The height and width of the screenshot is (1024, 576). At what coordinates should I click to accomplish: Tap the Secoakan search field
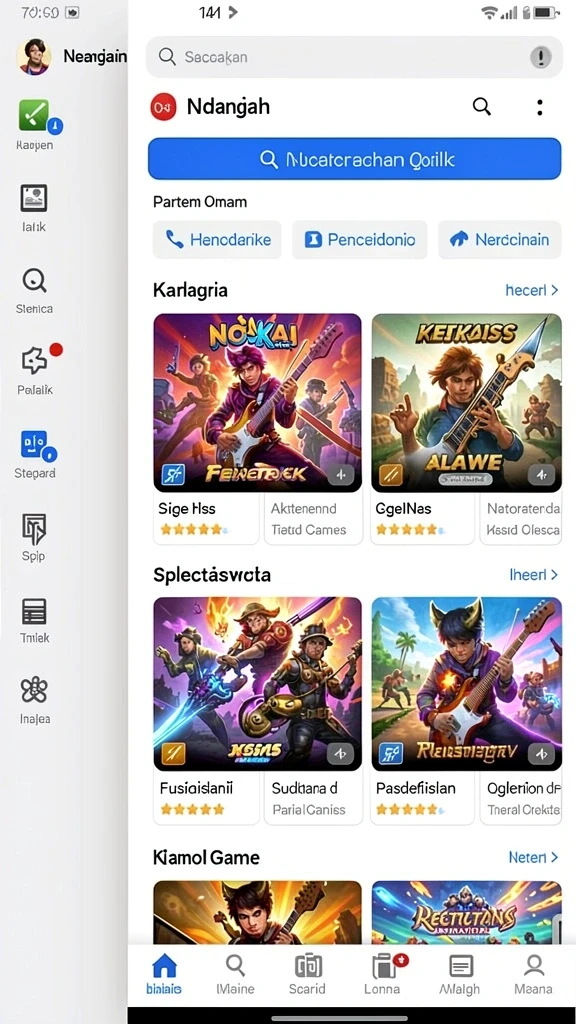click(x=353, y=57)
